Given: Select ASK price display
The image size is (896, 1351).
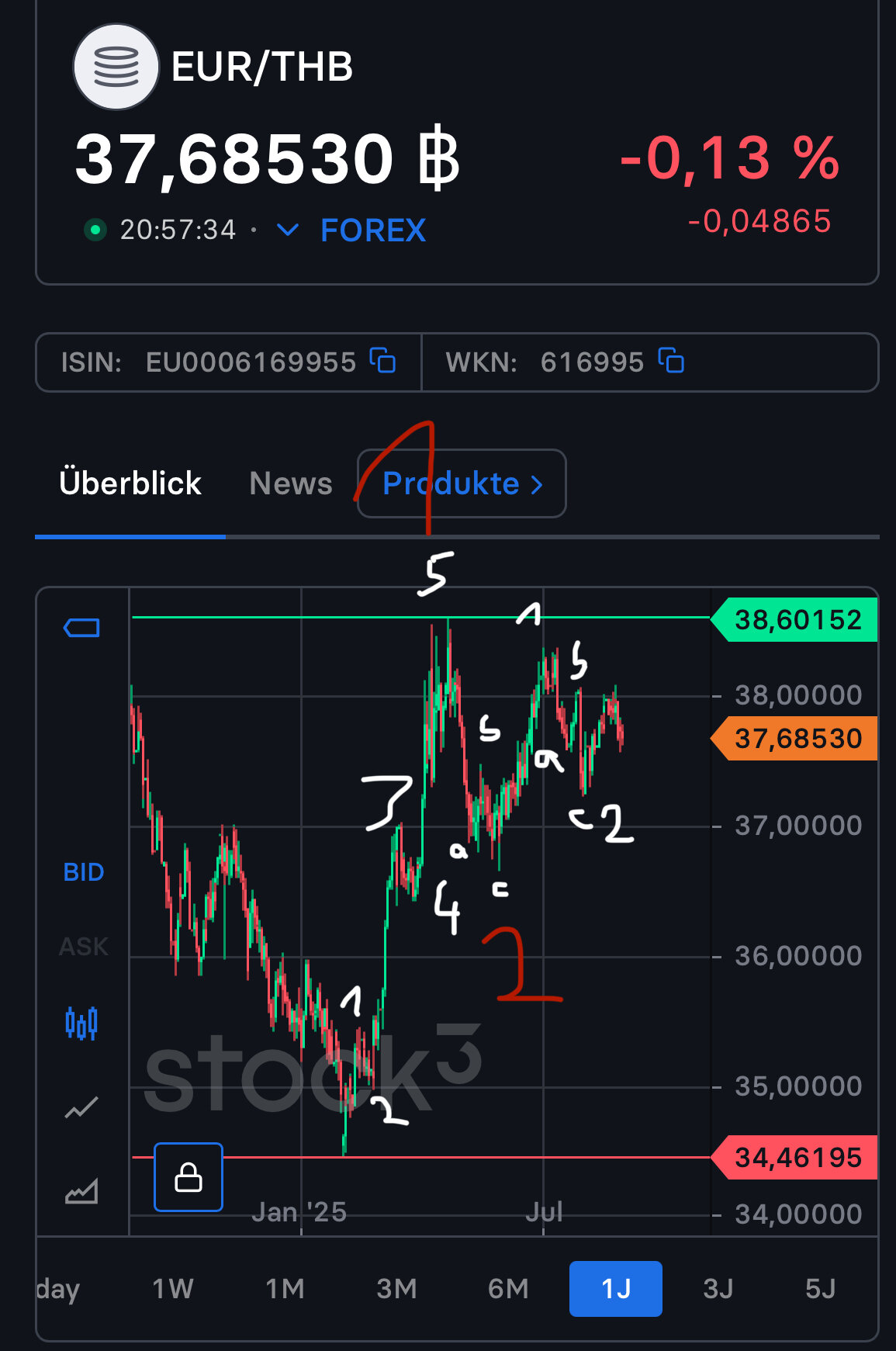Looking at the screenshot, I should 83,947.
